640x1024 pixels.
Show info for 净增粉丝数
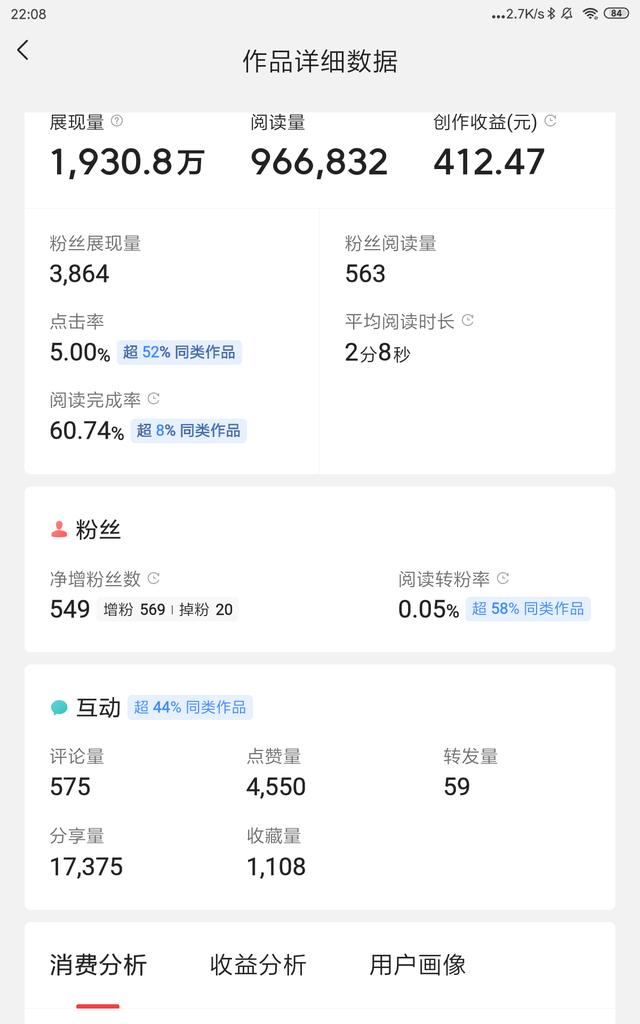coord(153,578)
